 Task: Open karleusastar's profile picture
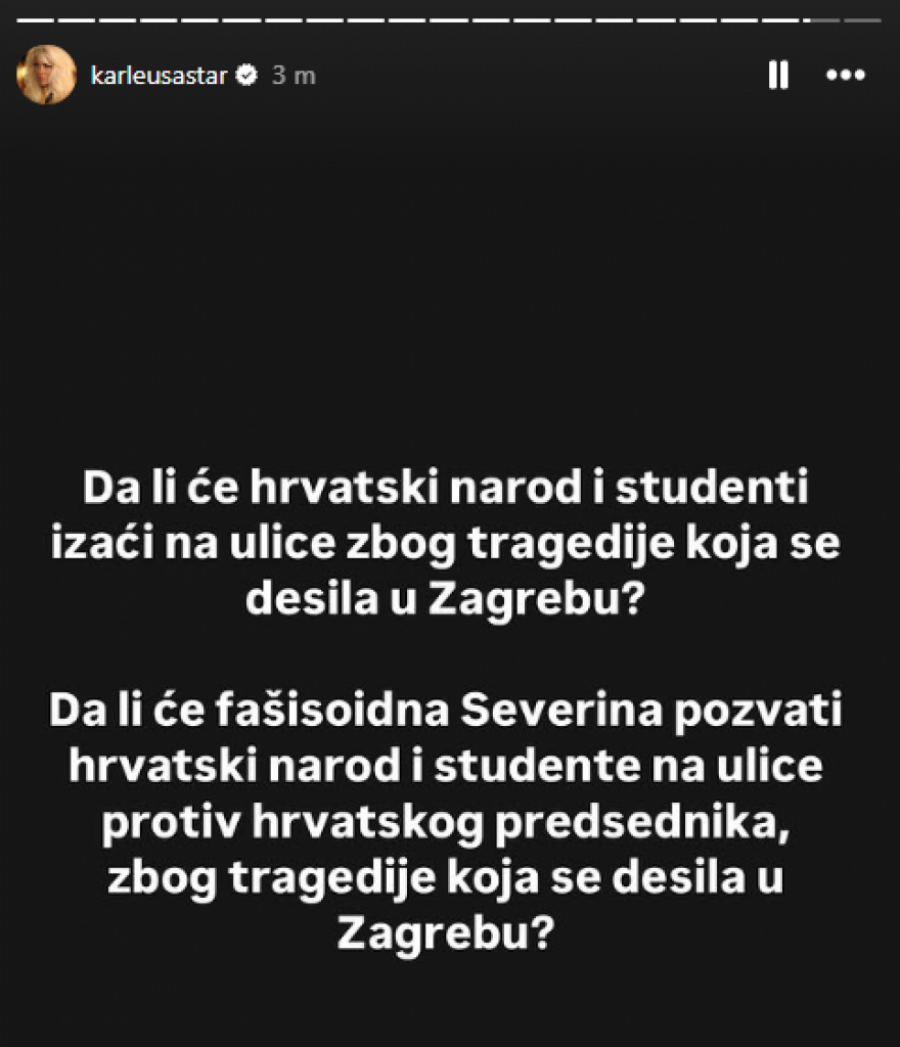[46, 75]
